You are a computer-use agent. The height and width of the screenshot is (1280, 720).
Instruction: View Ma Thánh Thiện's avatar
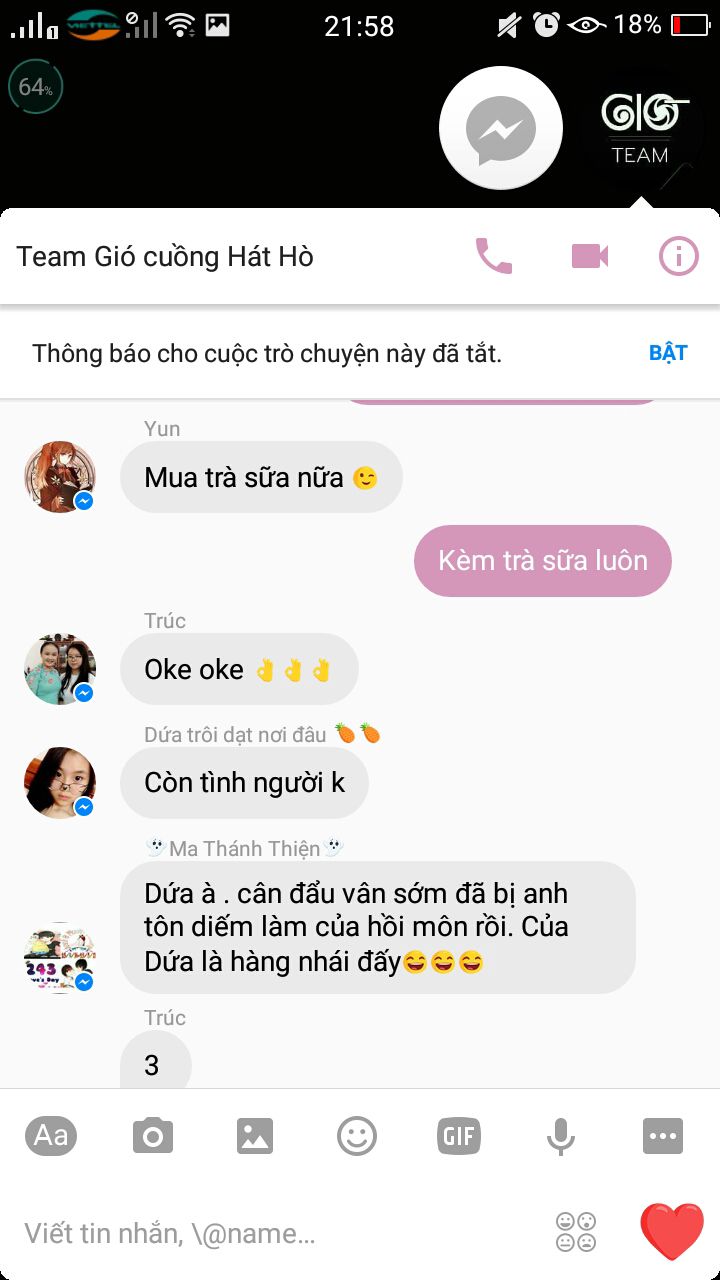click(60, 957)
